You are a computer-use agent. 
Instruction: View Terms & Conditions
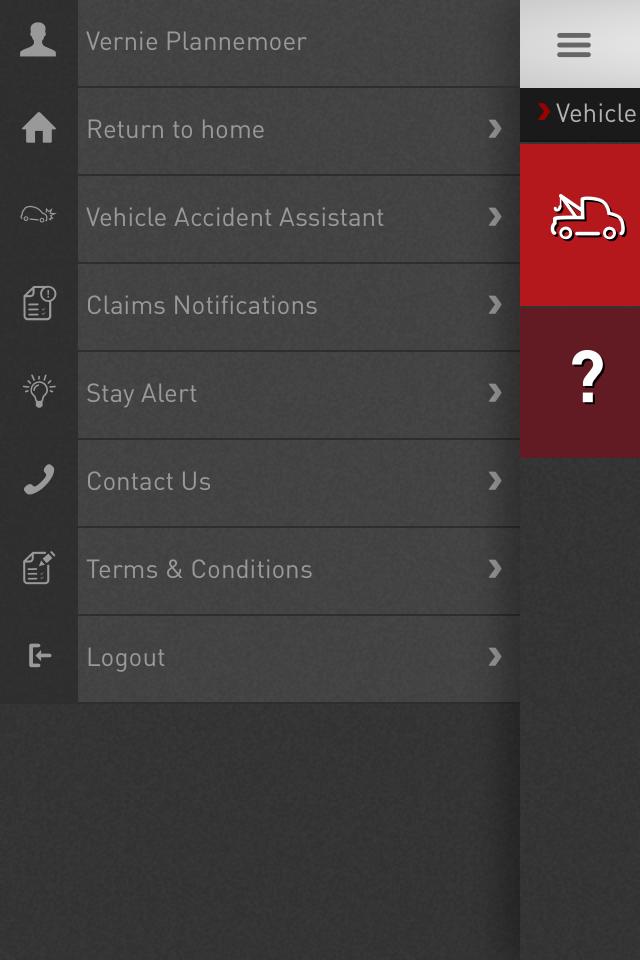(x=298, y=570)
